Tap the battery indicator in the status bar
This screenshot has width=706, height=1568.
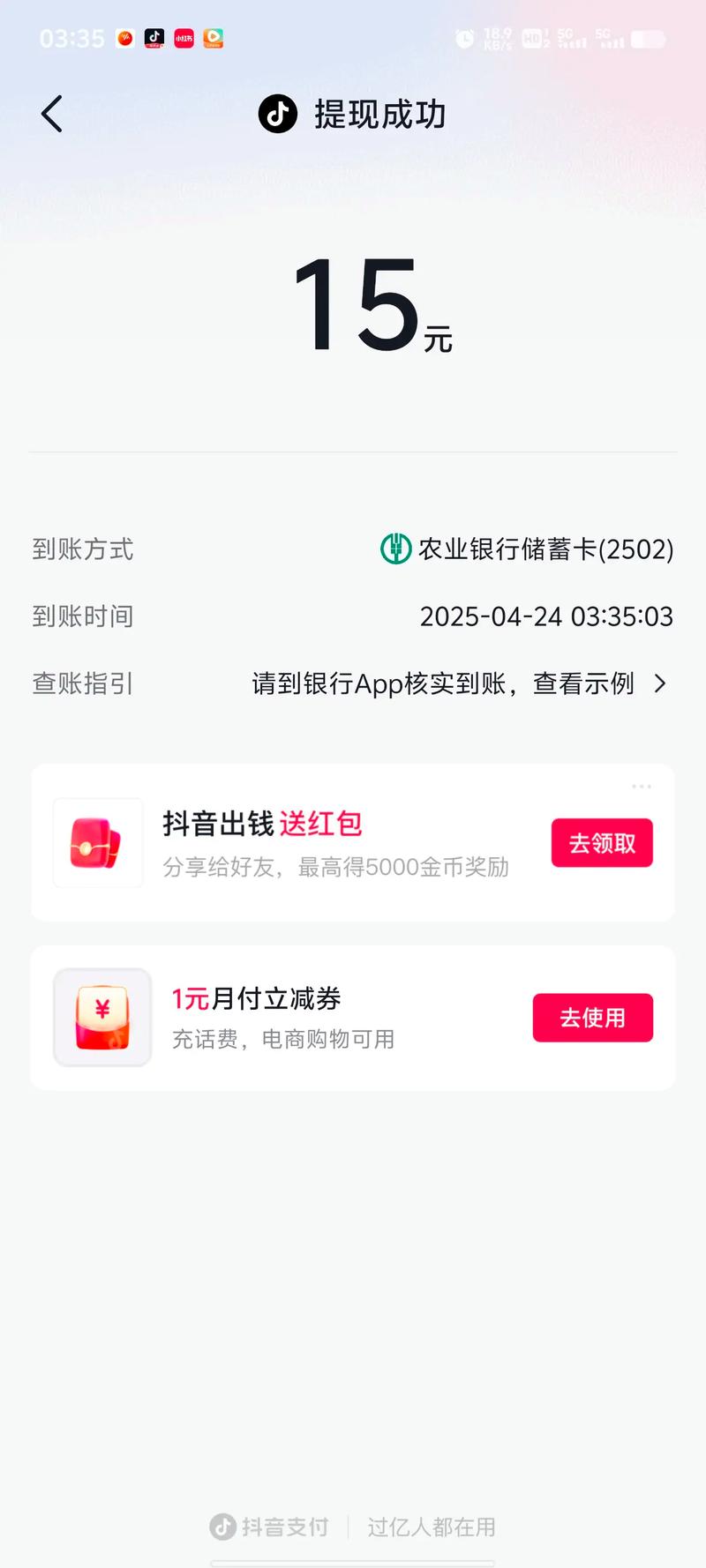click(647, 38)
